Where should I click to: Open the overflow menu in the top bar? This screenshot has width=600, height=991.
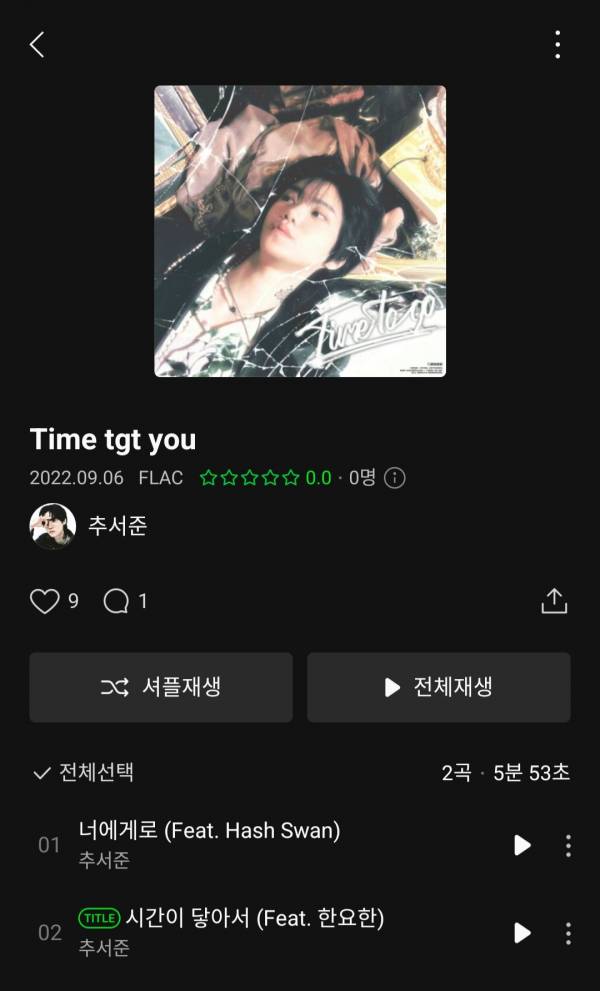pos(557,44)
